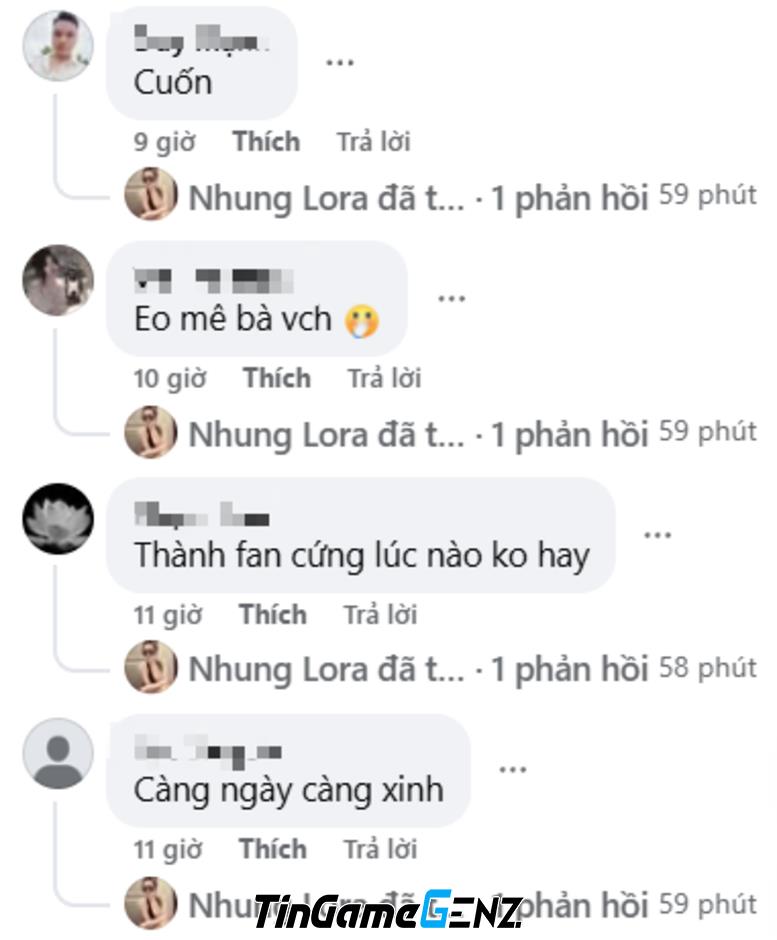The image size is (777, 940).
Task: Reply to the comment "Càng ngày càng xinh"
Action: [380, 850]
